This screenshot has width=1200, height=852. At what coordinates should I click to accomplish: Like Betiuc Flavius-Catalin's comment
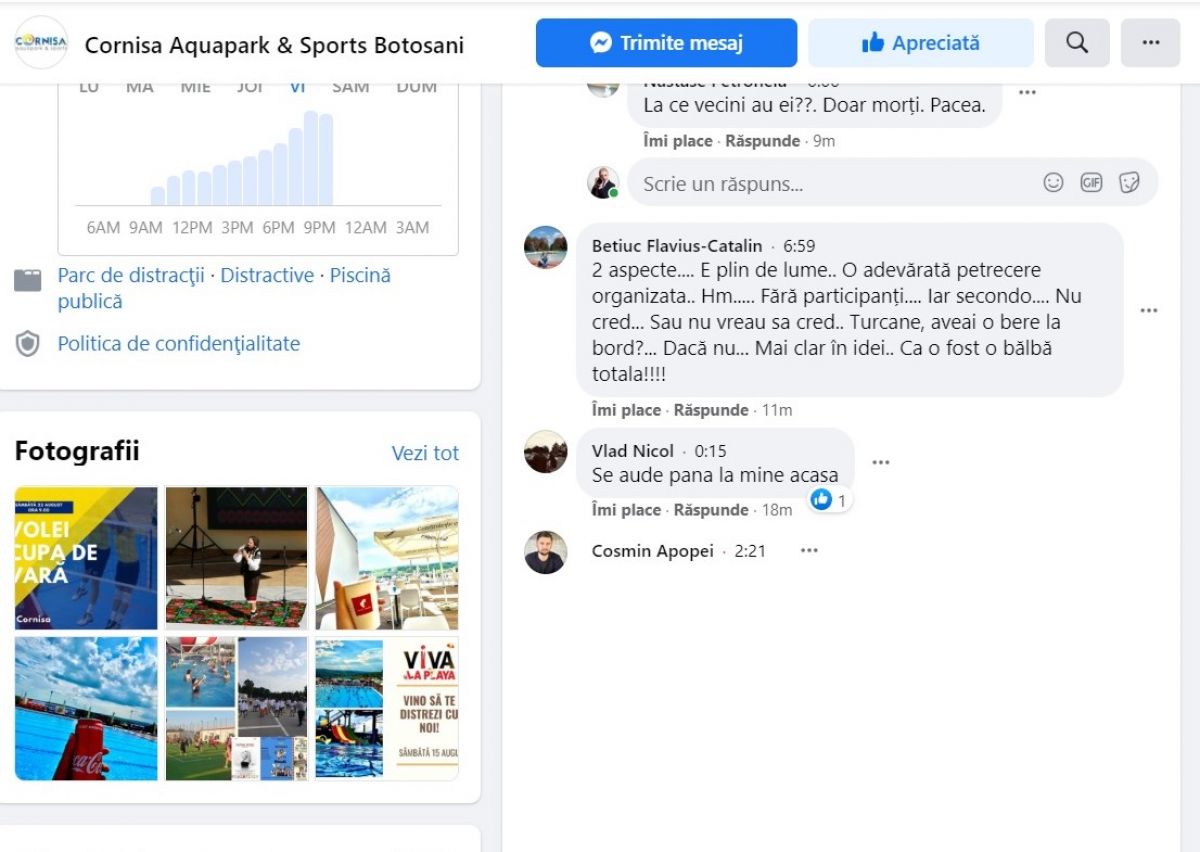pos(626,410)
